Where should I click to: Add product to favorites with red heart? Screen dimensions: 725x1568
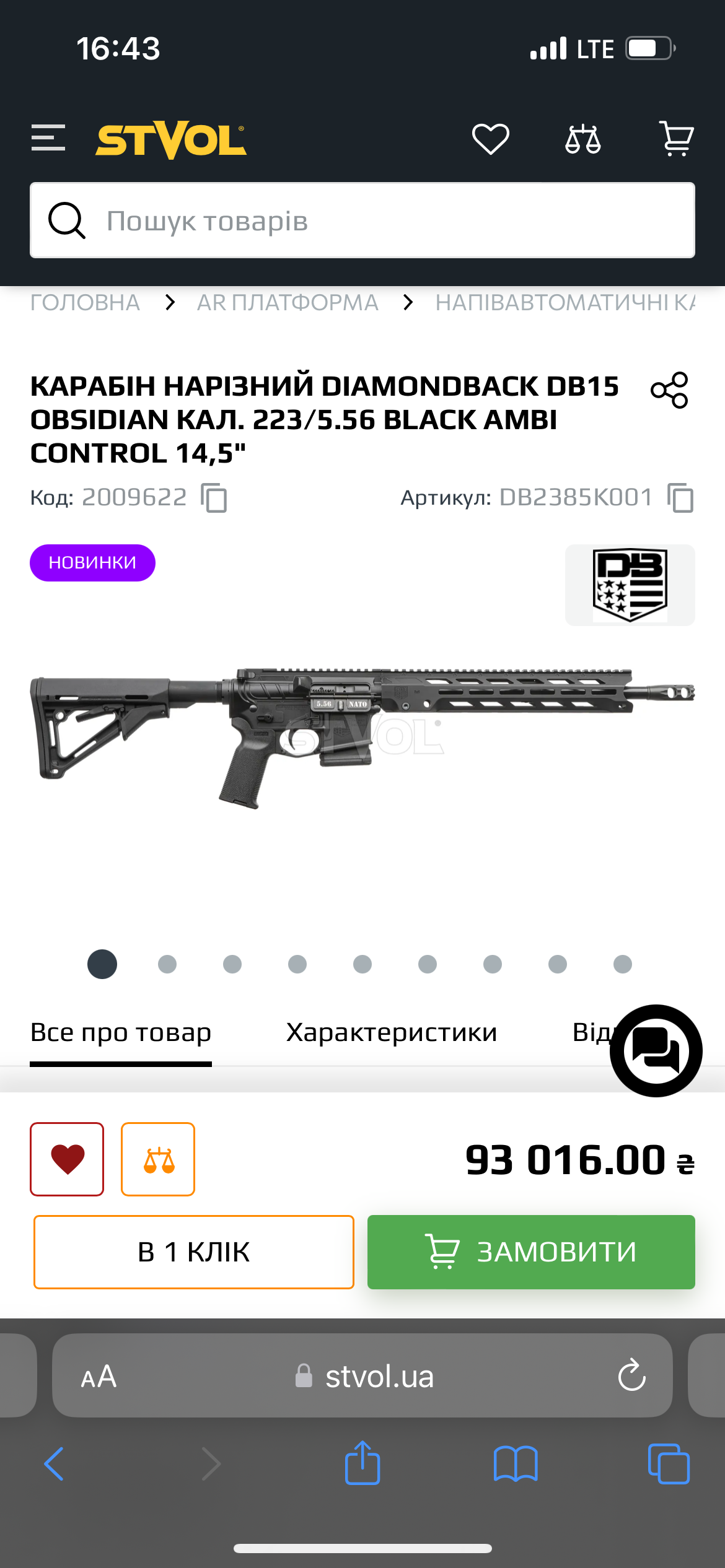point(67,1159)
